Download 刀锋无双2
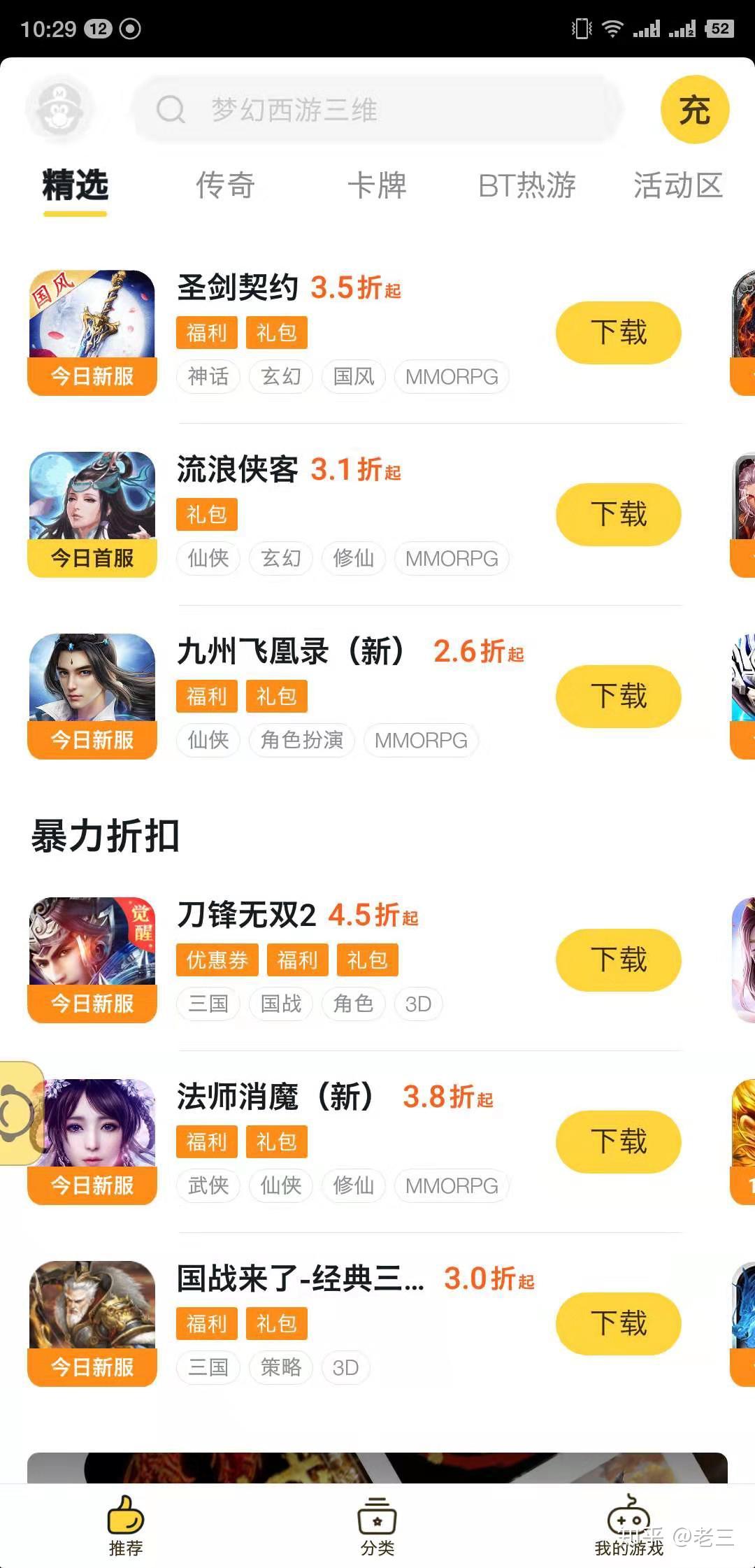 (x=618, y=960)
